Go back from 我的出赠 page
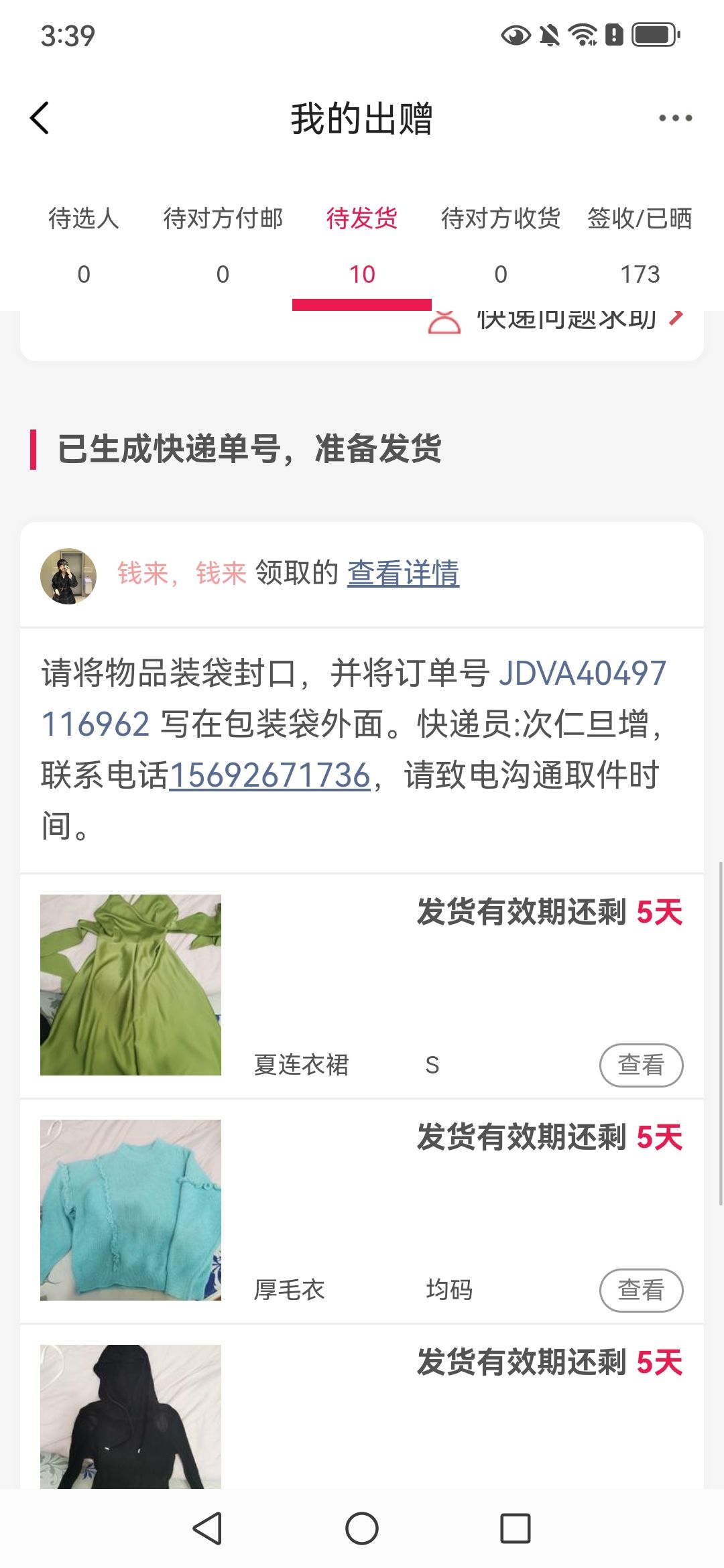Screen dimensions: 724x1568 point(40,119)
